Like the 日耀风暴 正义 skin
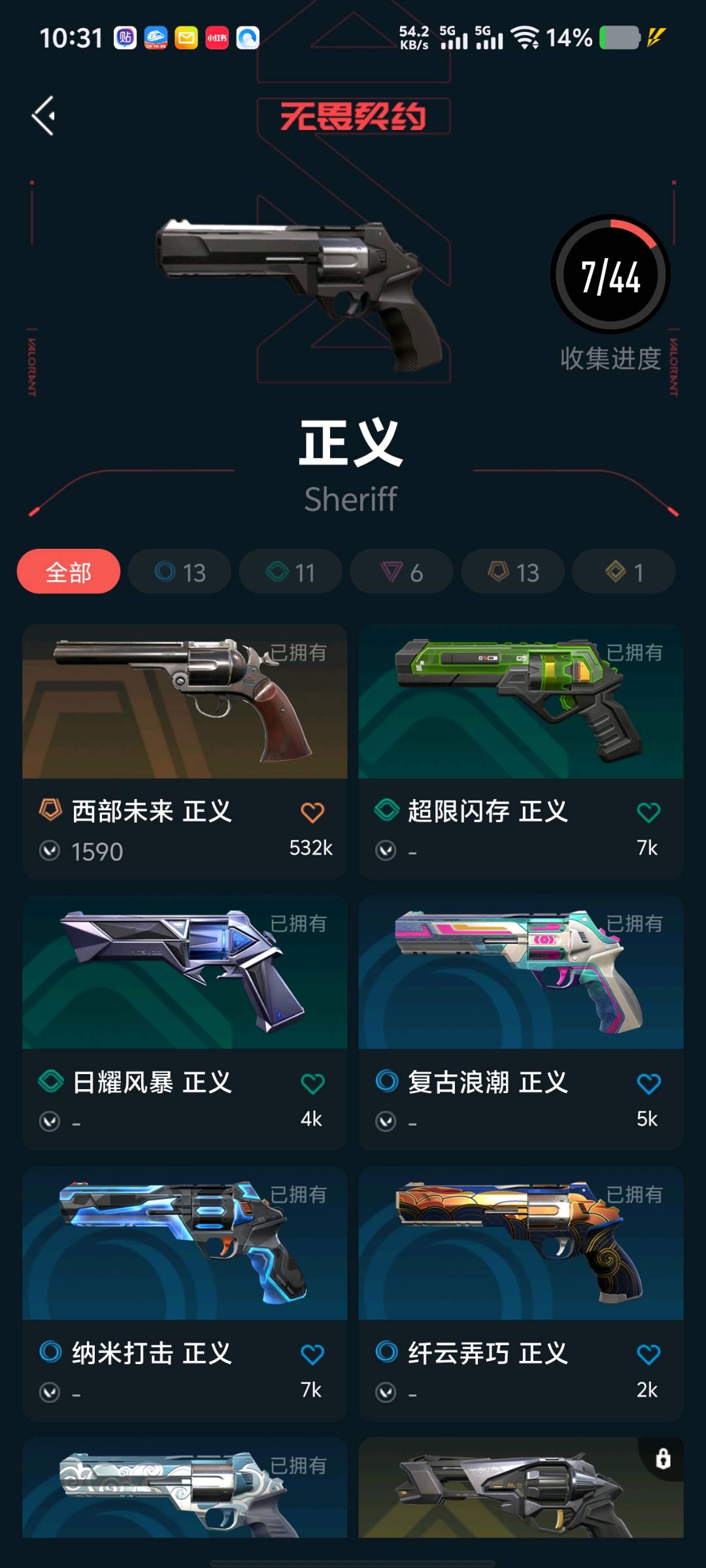 click(312, 1084)
